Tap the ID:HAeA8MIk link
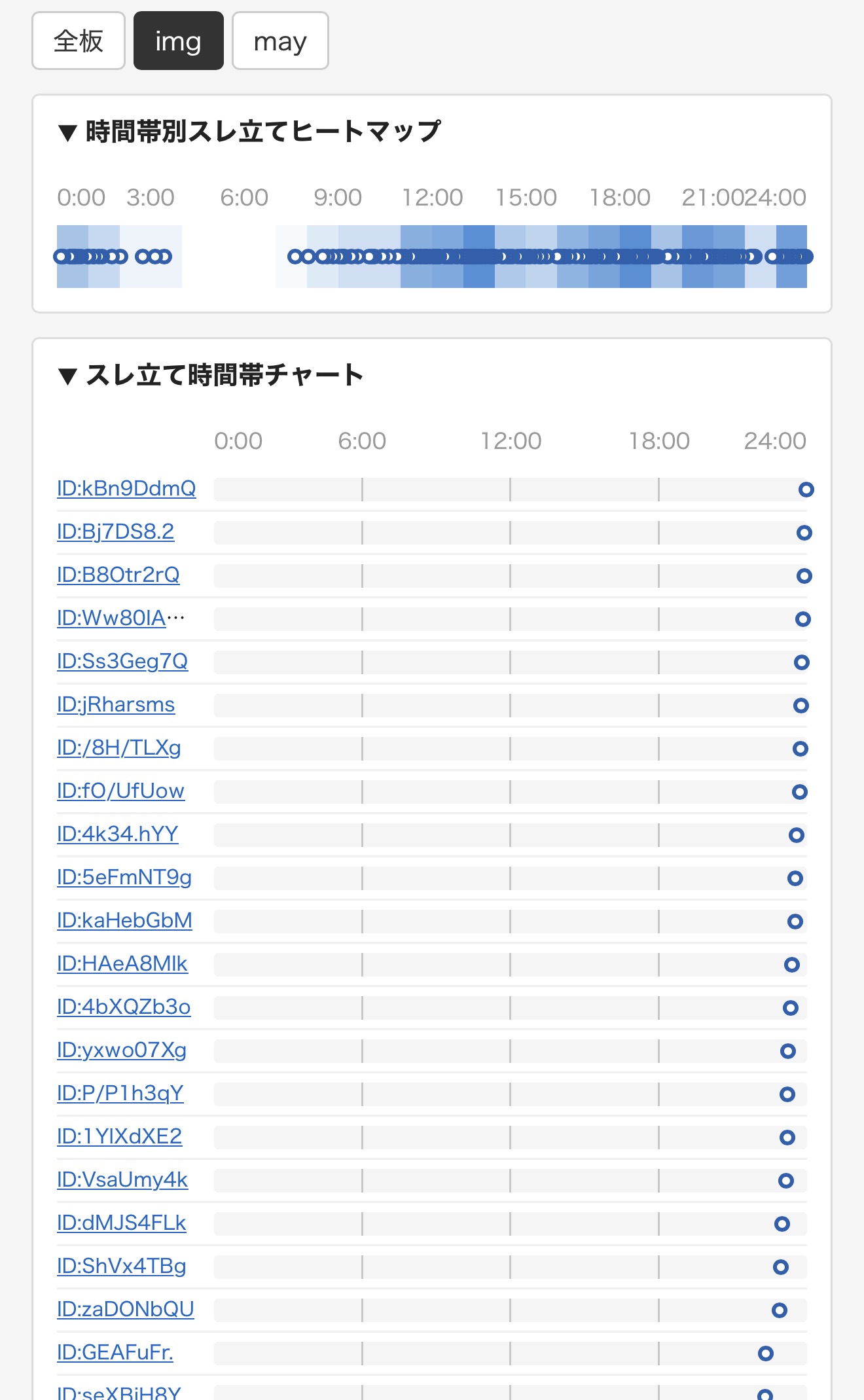The height and width of the screenshot is (1400, 864). pos(122,963)
